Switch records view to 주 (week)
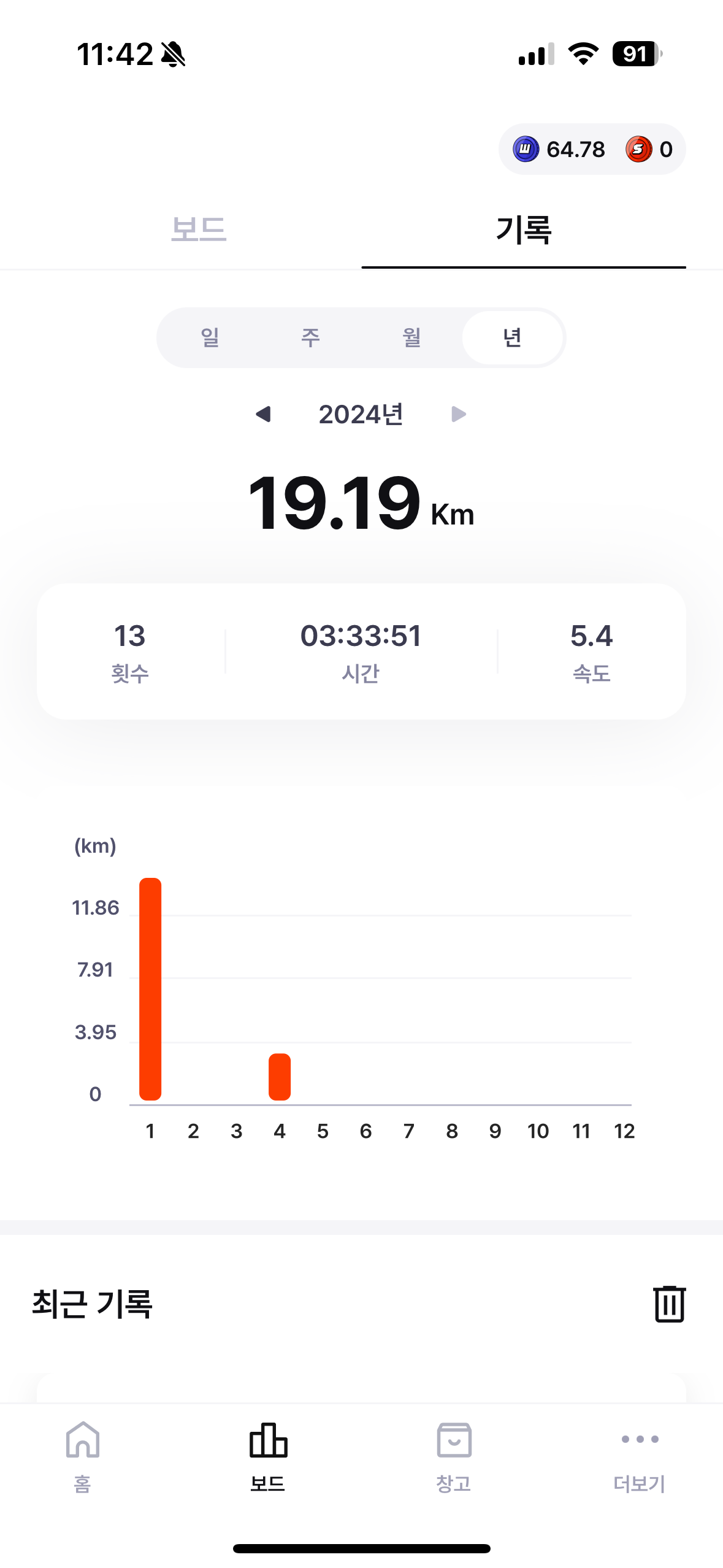The width and height of the screenshot is (723, 1568). coord(310,337)
